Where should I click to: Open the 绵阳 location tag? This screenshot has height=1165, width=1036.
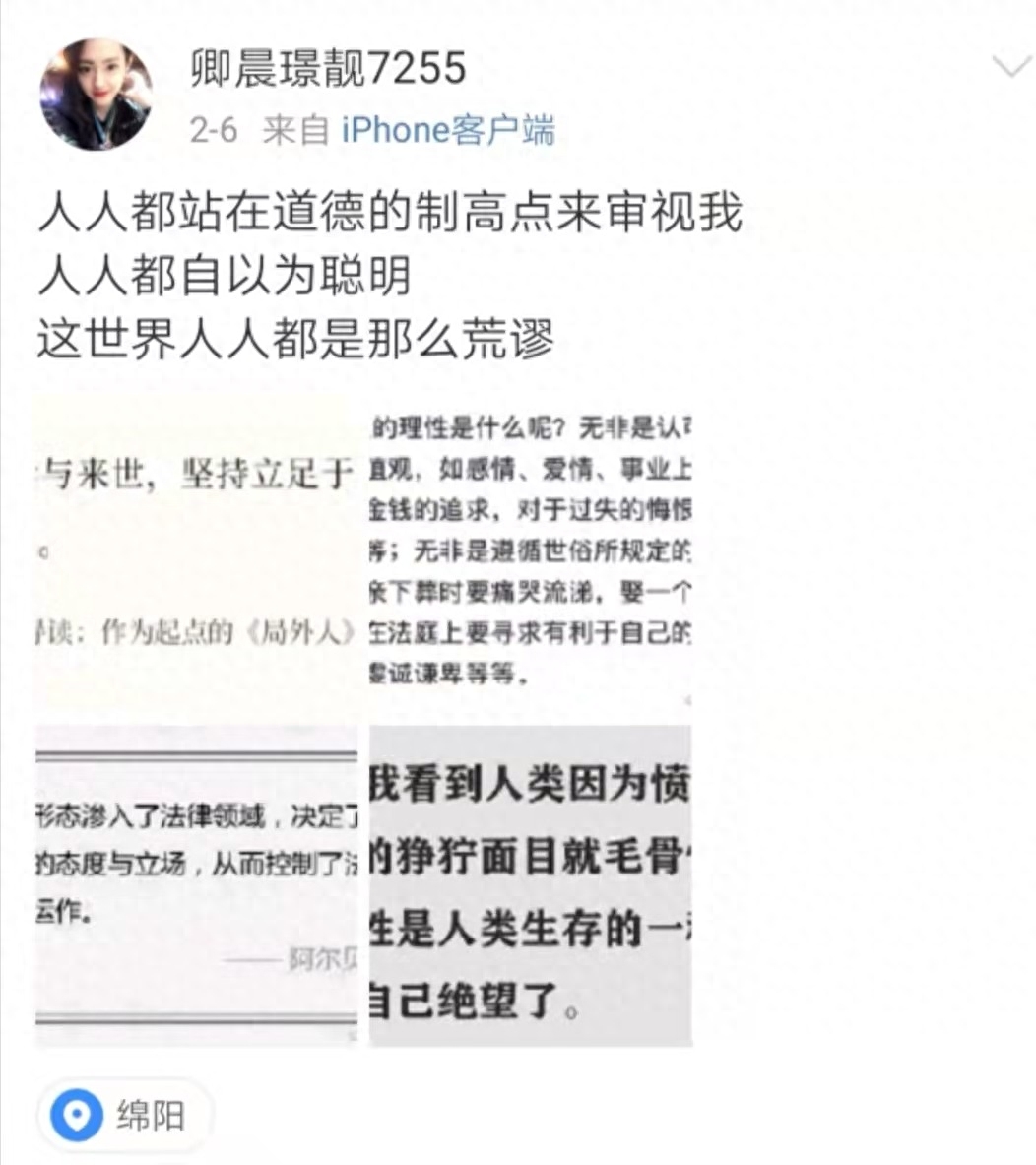pos(125,1117)
